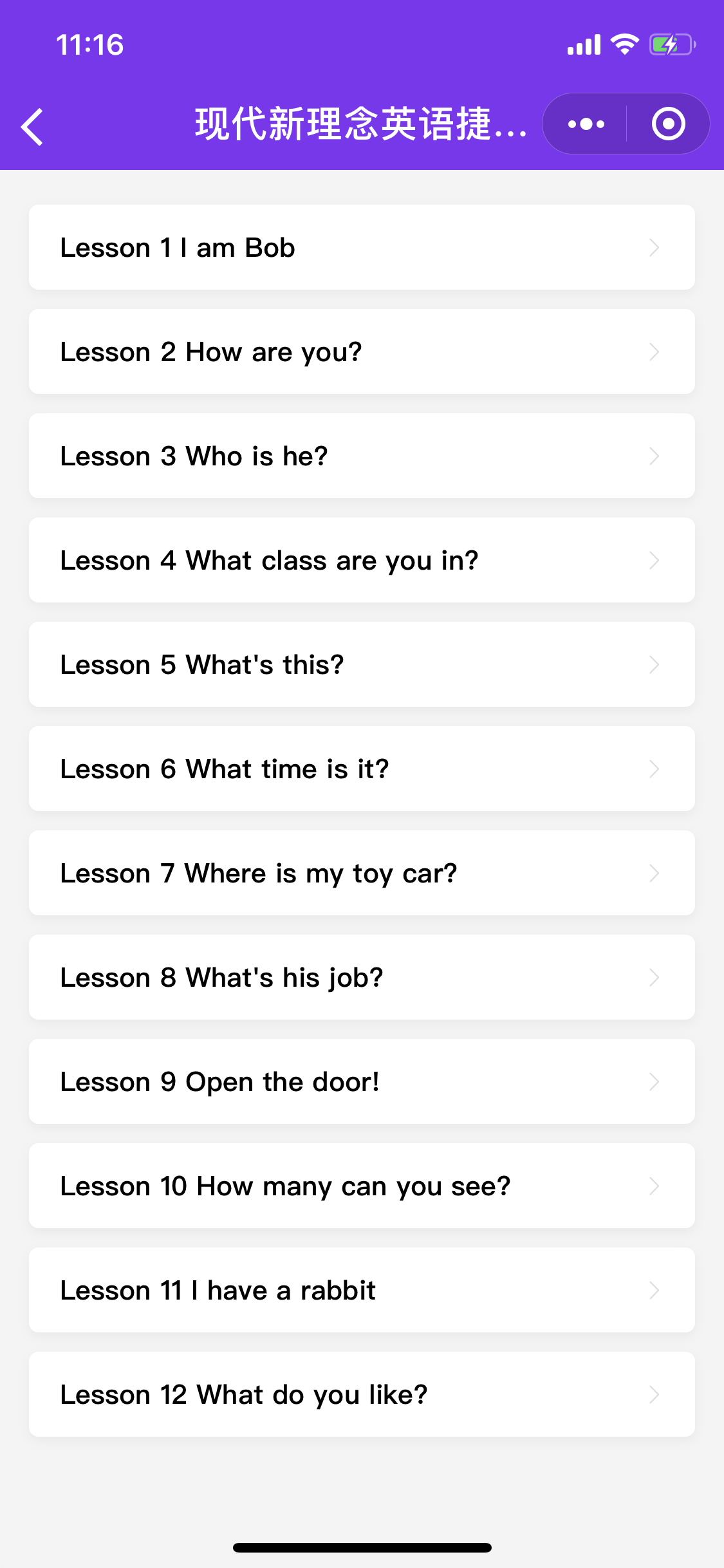Screen dimensions: 724x1568
Task: Go back using the header arrow
Action: coord(32,127)
